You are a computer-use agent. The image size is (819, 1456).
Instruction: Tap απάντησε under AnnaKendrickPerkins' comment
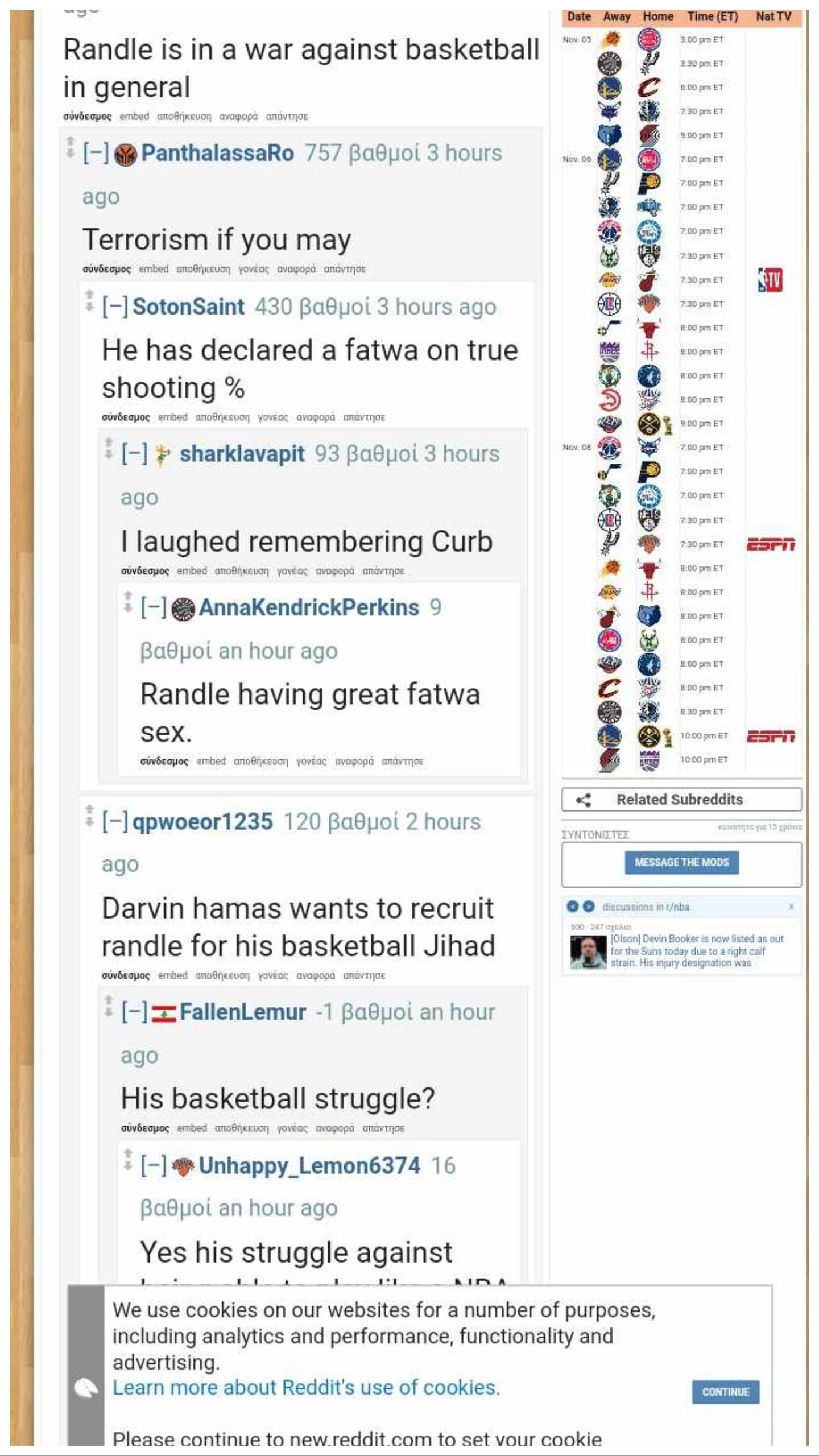402,761
